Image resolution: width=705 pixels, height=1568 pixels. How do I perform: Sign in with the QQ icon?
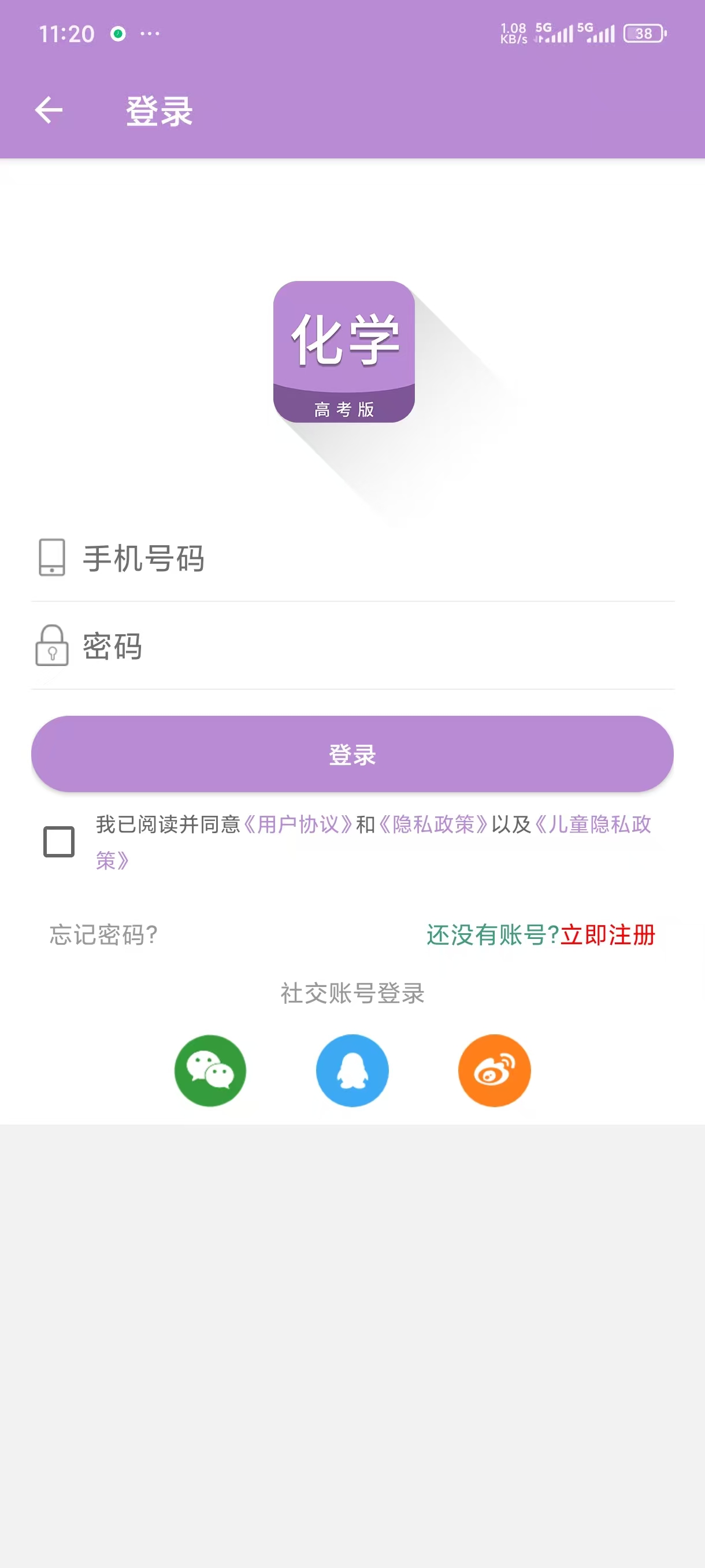click(x=352, y=1071)
